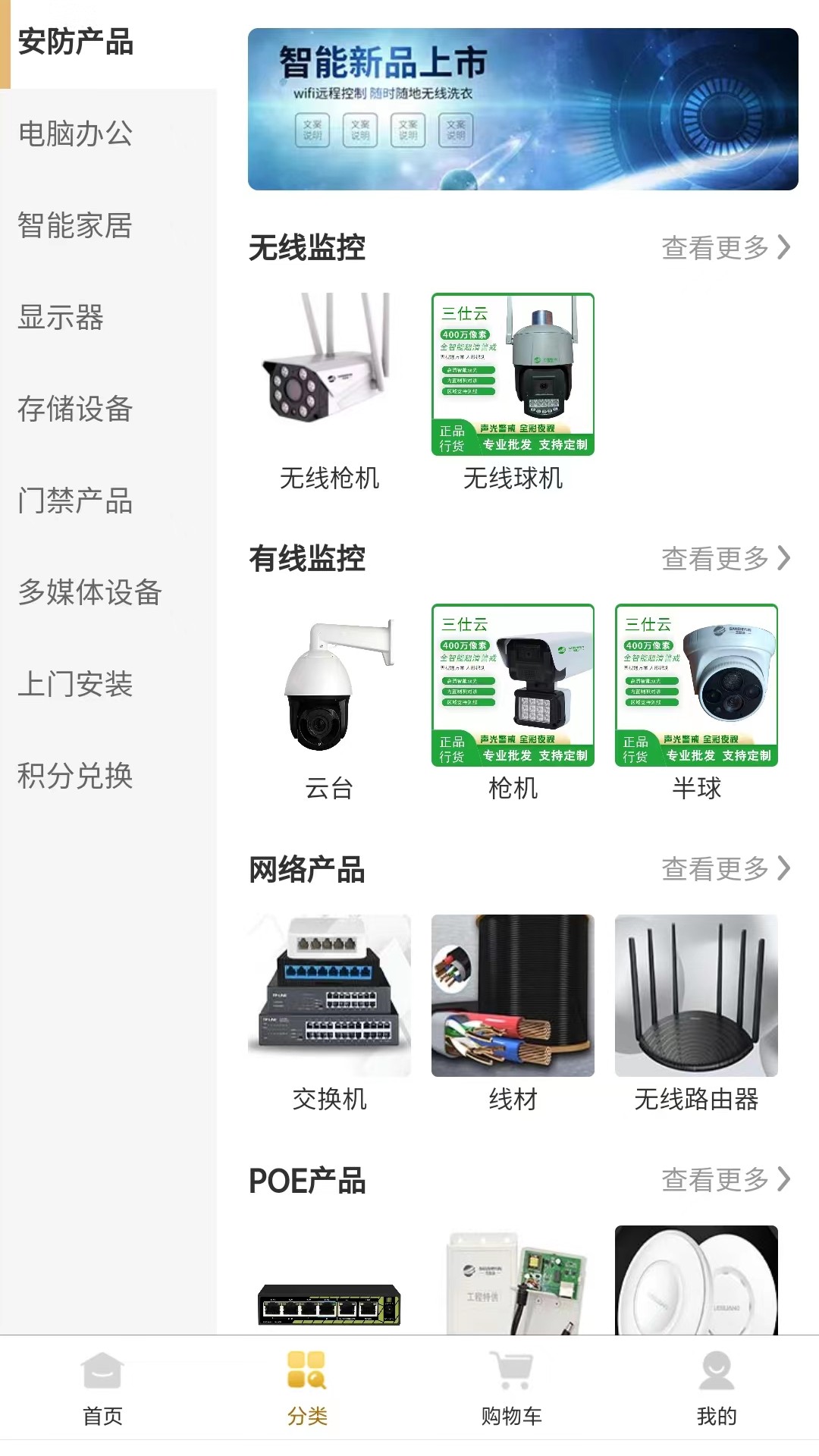This screenshot has width=819, height=1456.
Task: Open the 半球 camera tile
Action: click(x=696, y=701)
